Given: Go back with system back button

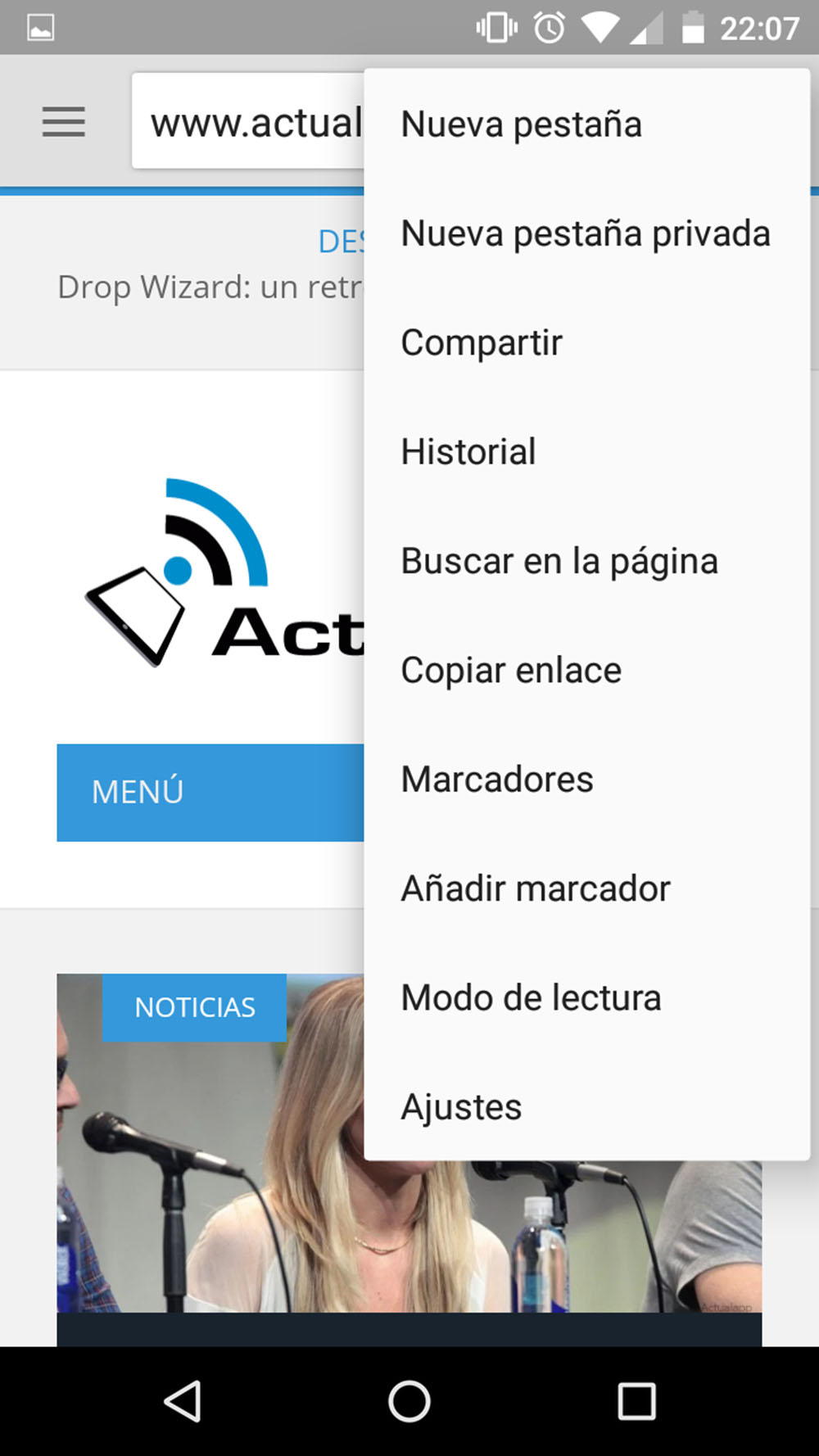Looking at the screenshot, I should (183, 1401).
